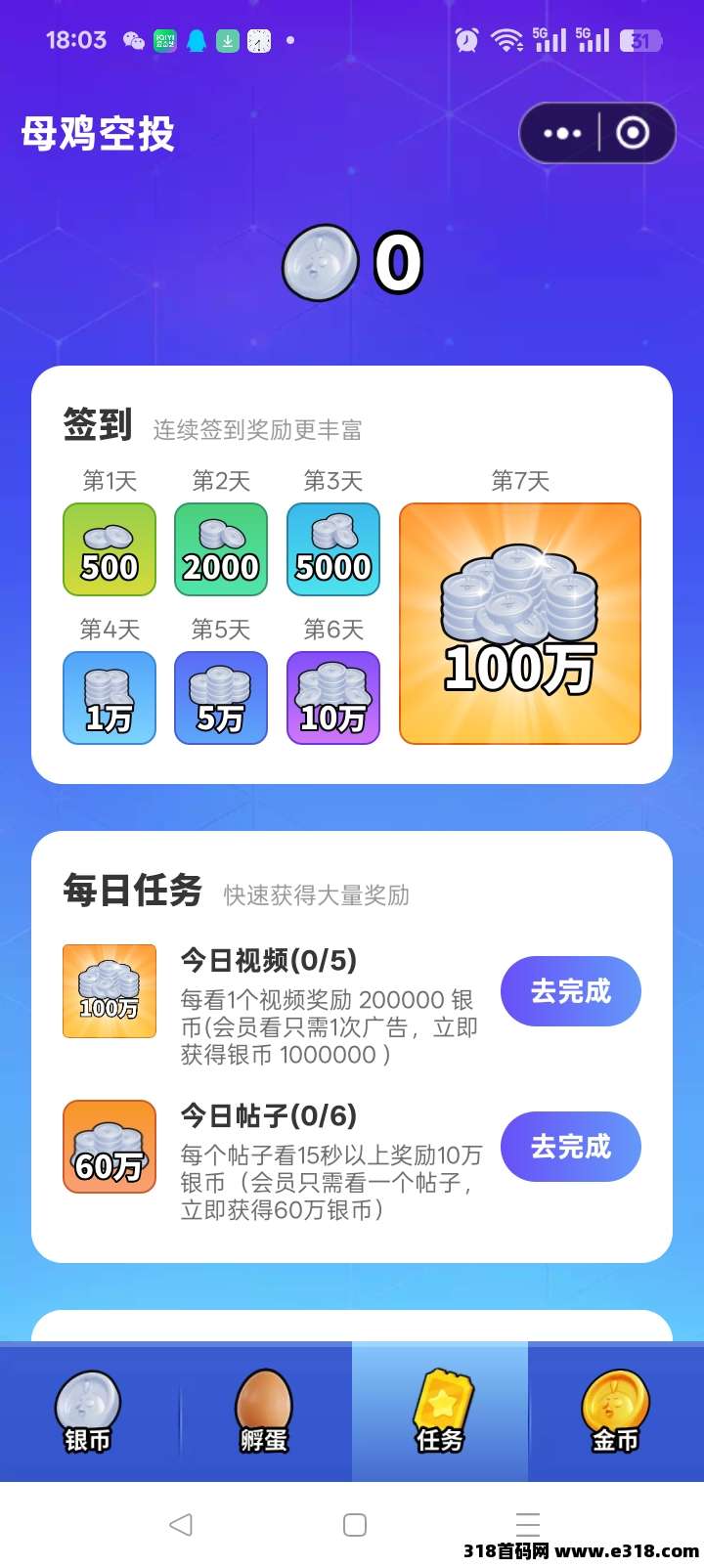Image resolution: width=704 pixels, height=1568 pixels.
Task: Tap the 第6天 10万 sign-in card
Action: click(x=333, y=698)
